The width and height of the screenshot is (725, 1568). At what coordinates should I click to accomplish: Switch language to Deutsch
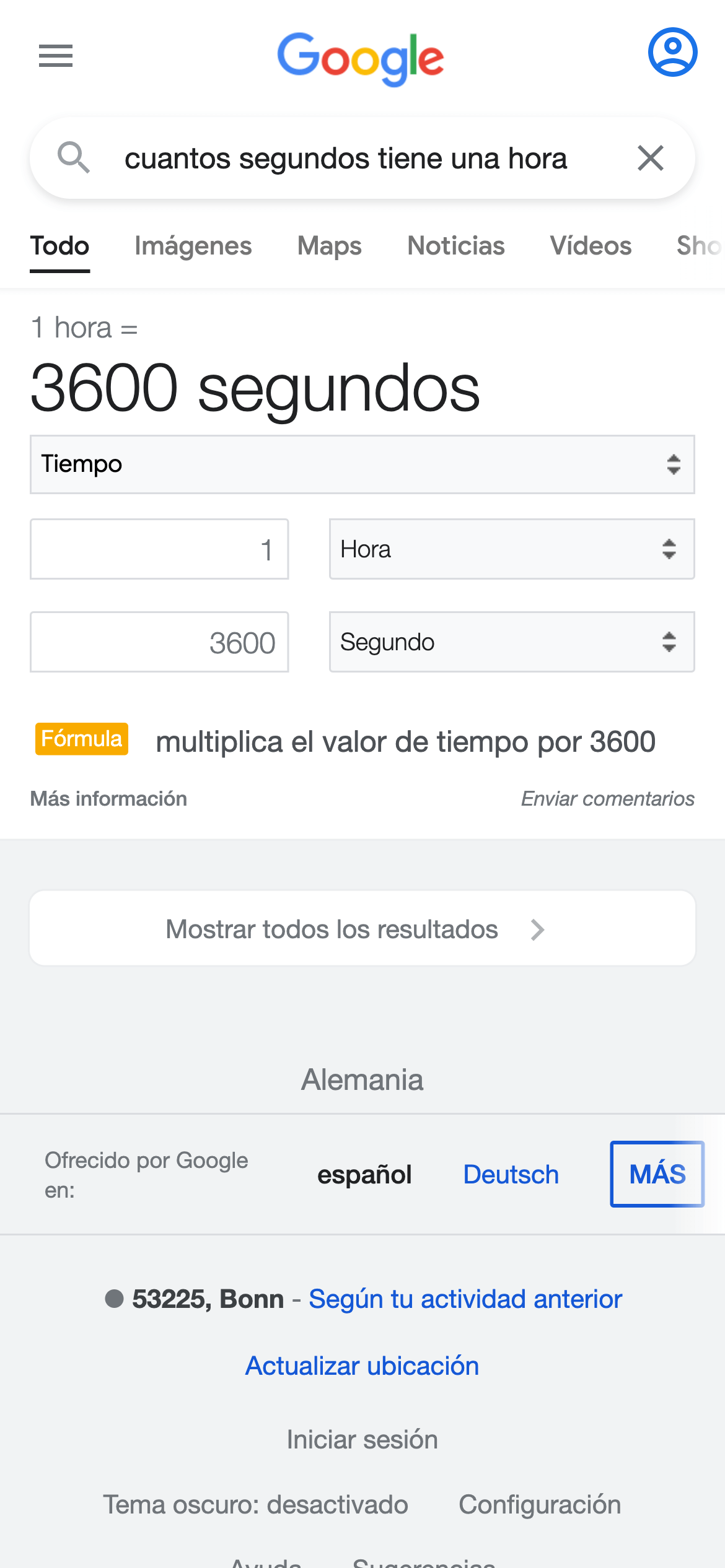tap(511, 1175)
